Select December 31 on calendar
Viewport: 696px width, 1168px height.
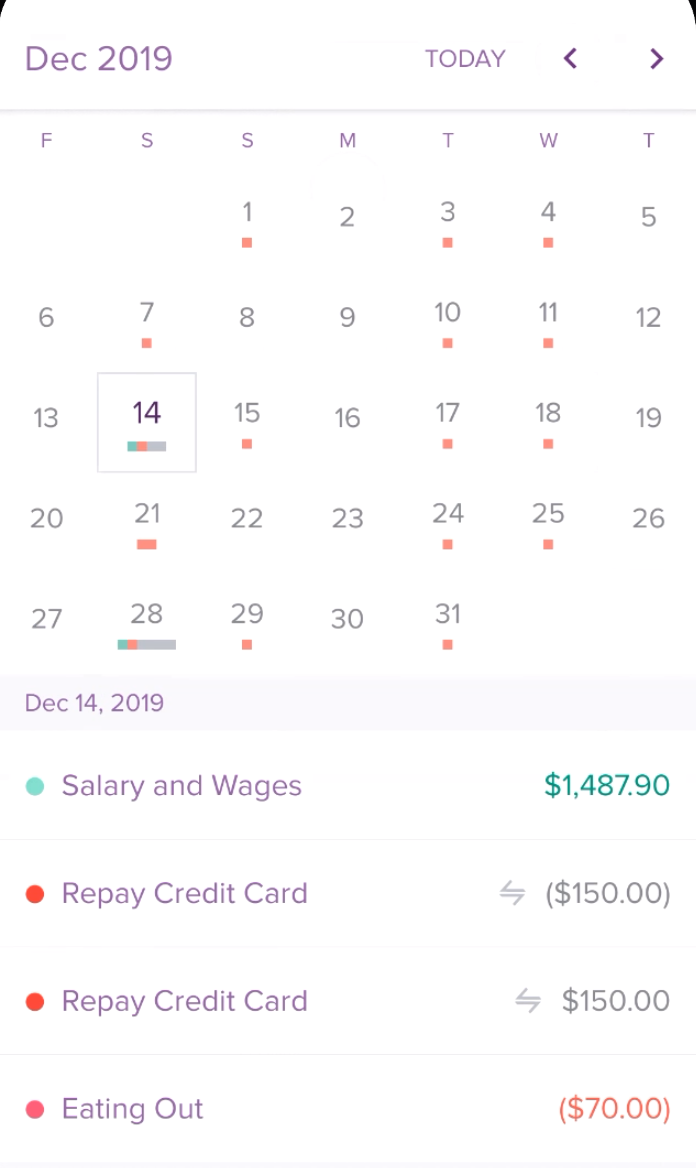point(448,621)
